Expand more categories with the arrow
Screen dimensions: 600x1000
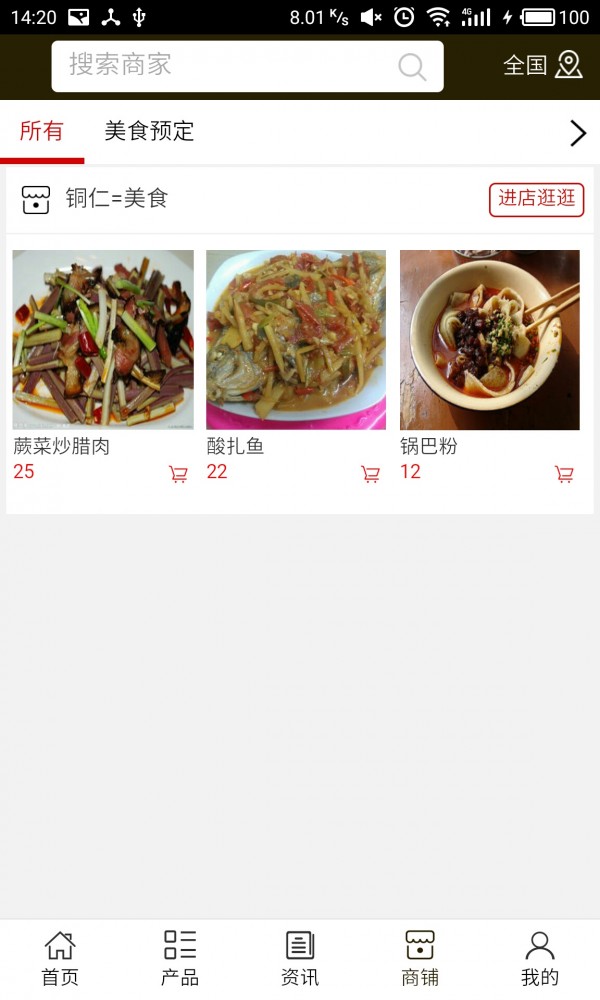point(577,133)
